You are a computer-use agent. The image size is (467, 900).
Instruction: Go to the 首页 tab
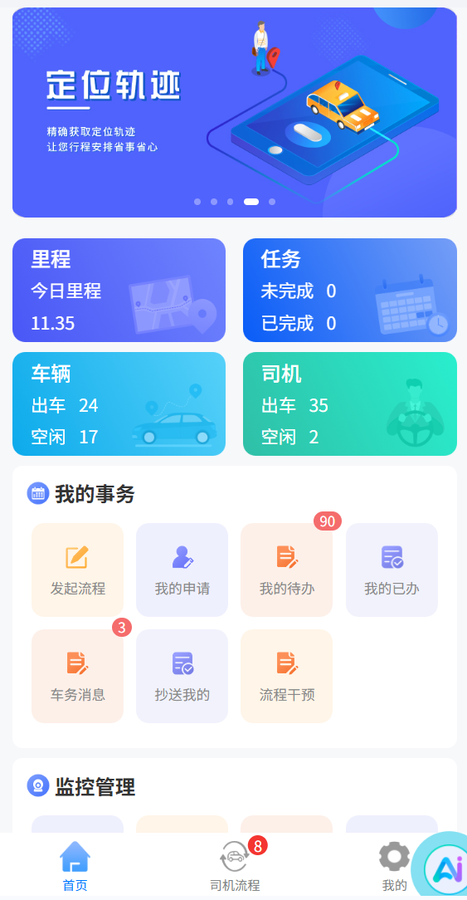point(75,866)
